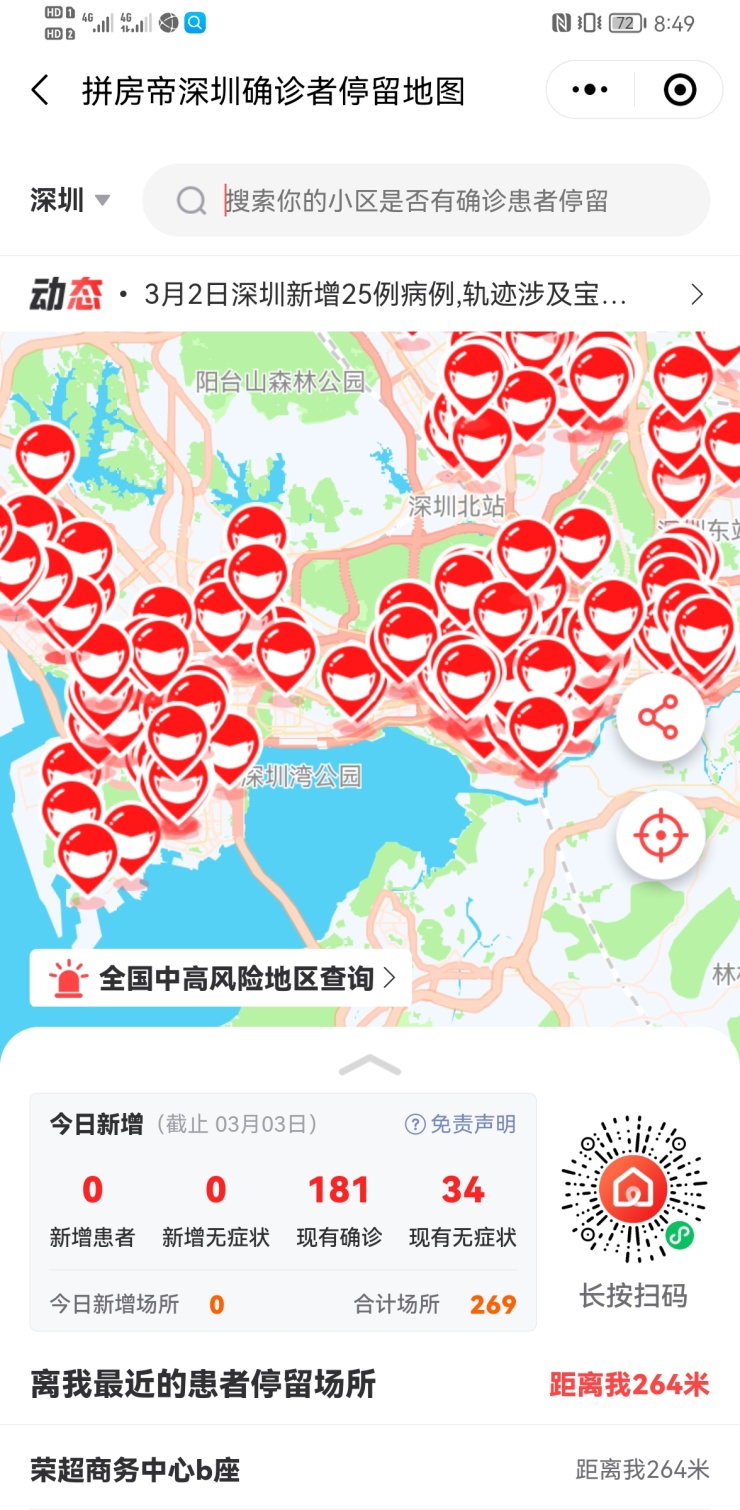Go back using the top-left arrow

click(x=40, y=91)
